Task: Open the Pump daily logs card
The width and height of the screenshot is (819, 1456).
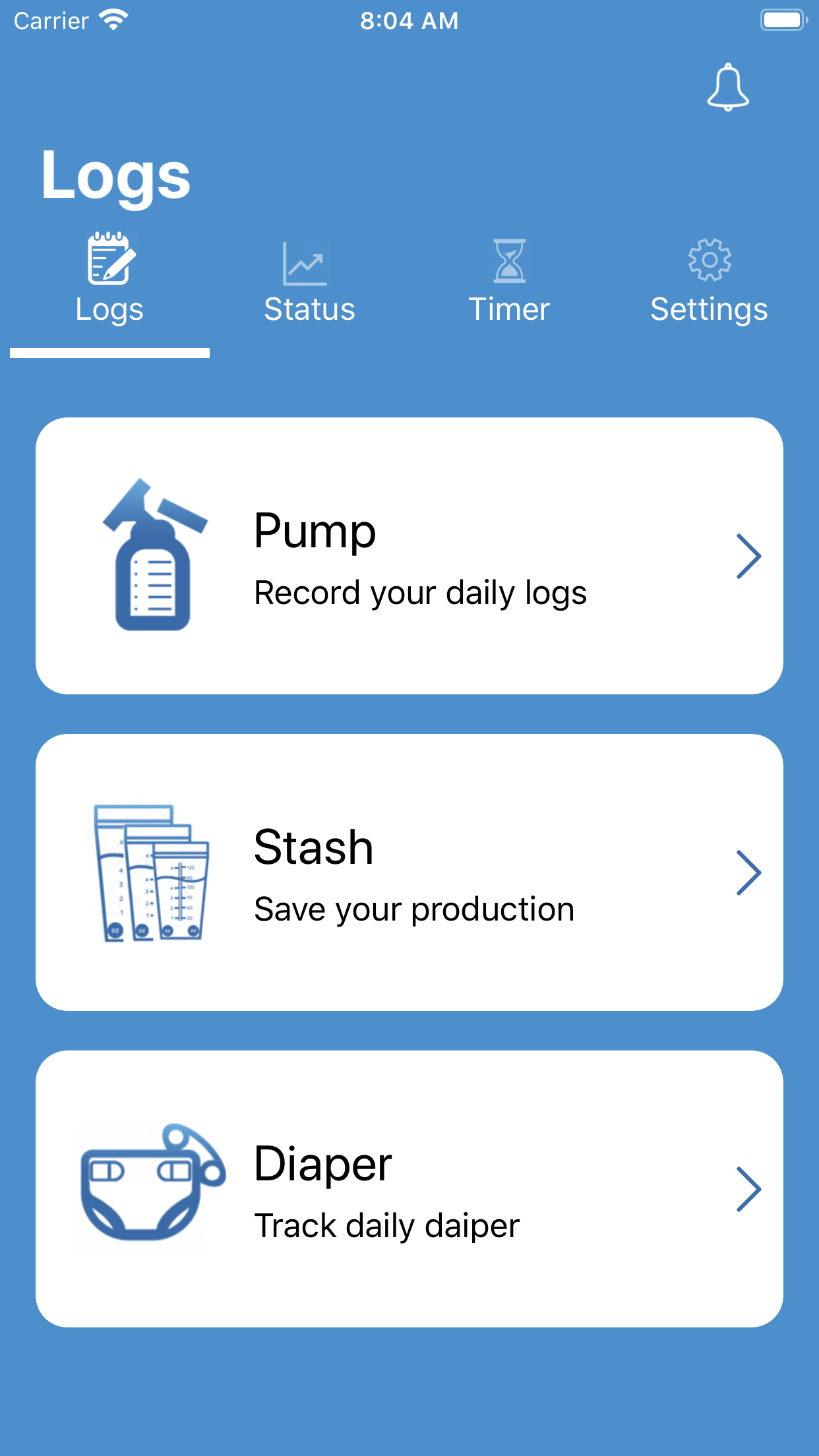Action: (409, 556)
